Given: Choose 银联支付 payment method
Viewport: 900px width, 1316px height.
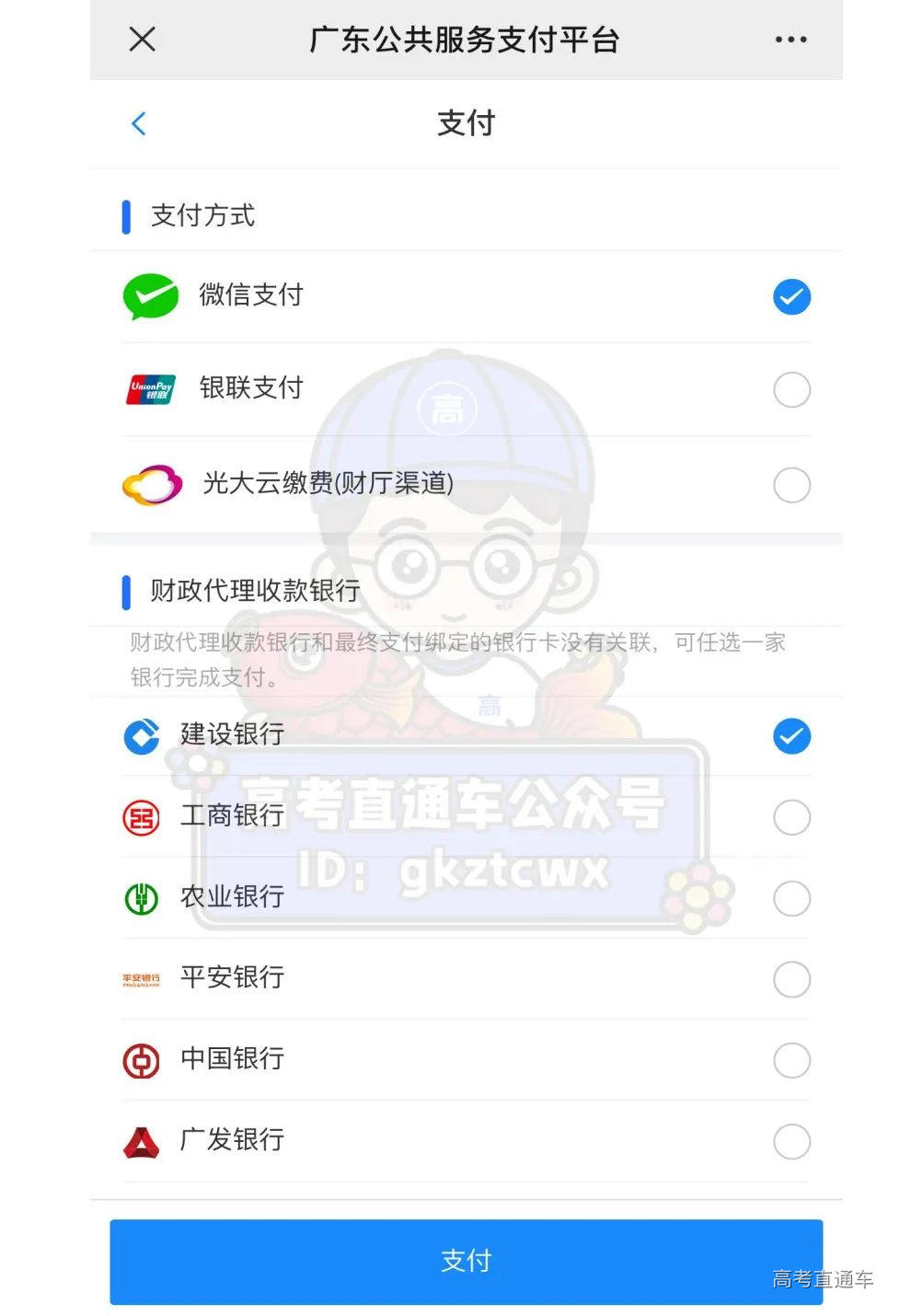Looking at the screenshot, I should click(x=790, y=389).
